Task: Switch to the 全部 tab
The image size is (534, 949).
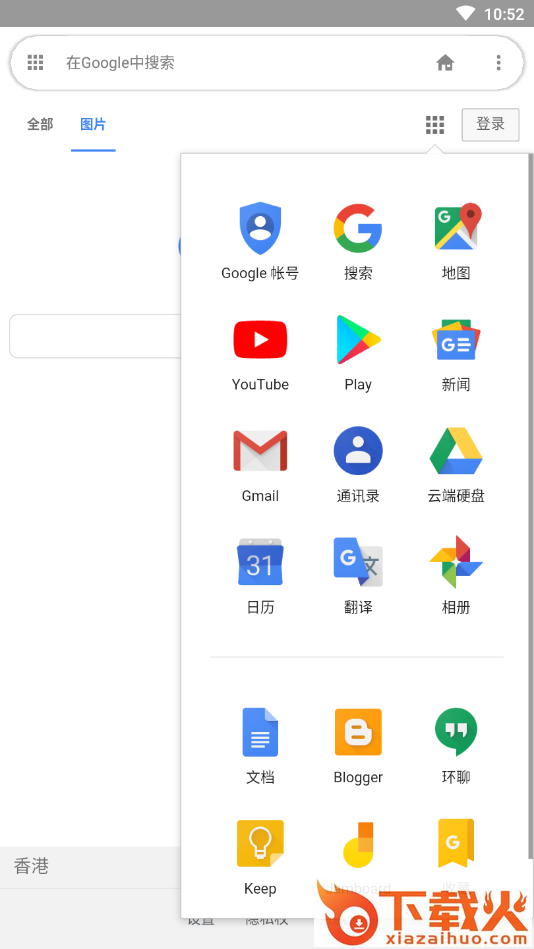Action: [40, 125]
